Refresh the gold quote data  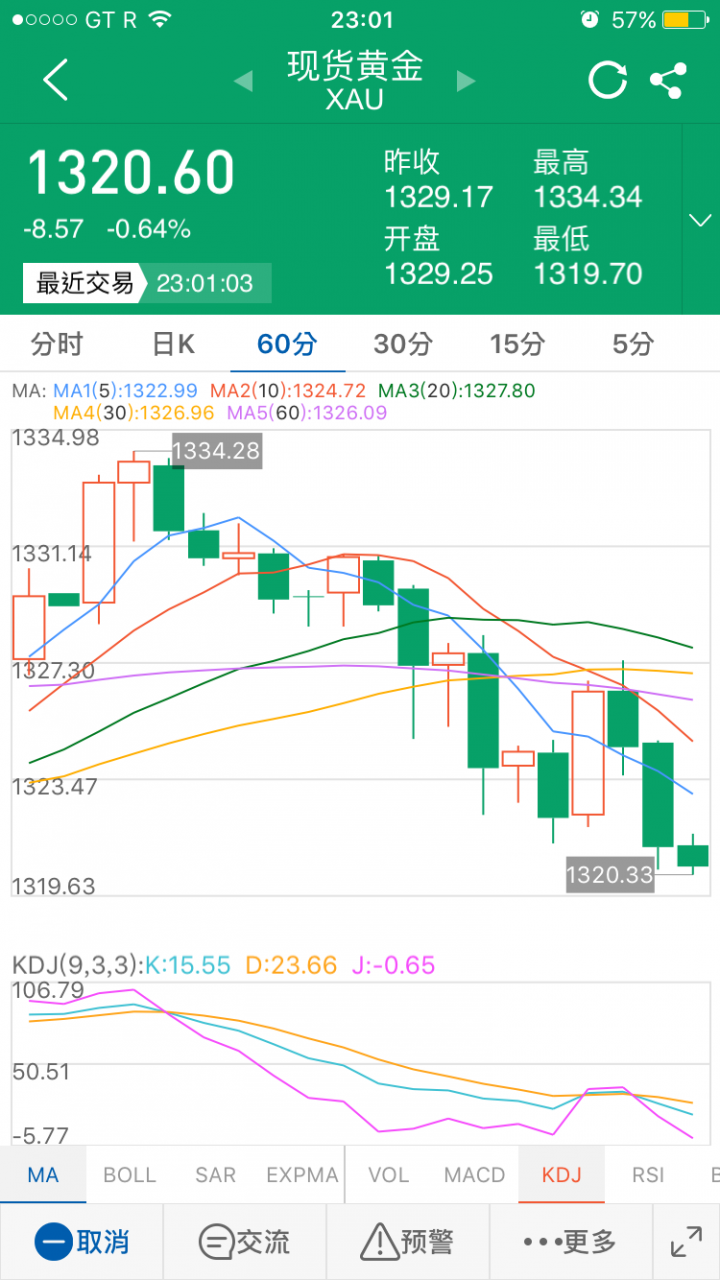click(x=607, y=80)
